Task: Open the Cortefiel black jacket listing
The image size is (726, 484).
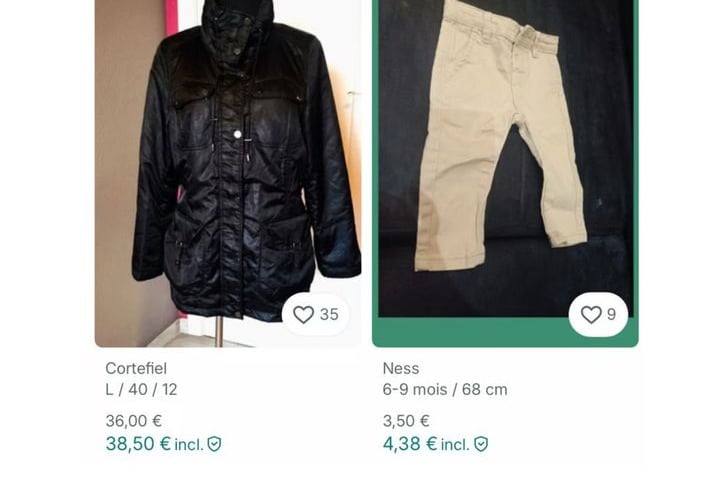Action: coord(228,173)
